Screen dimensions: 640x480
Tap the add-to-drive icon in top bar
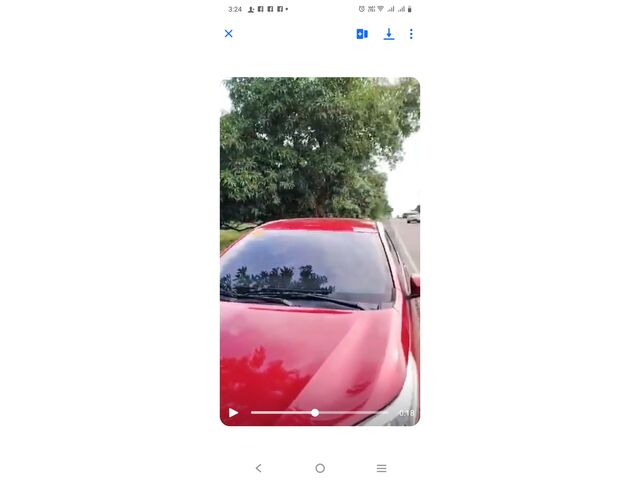tap(362, 34)
